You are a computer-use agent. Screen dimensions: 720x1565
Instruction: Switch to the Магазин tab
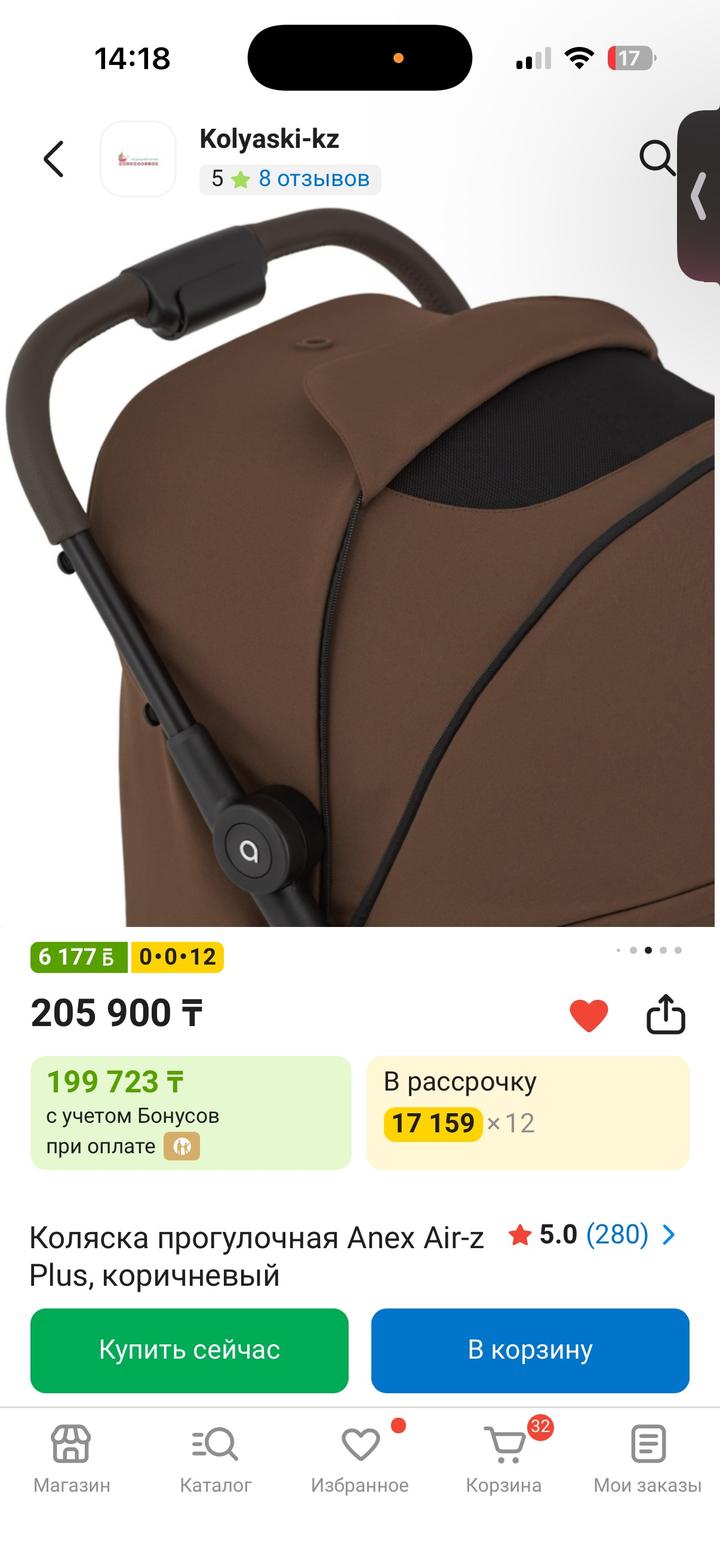(72, 1459)
